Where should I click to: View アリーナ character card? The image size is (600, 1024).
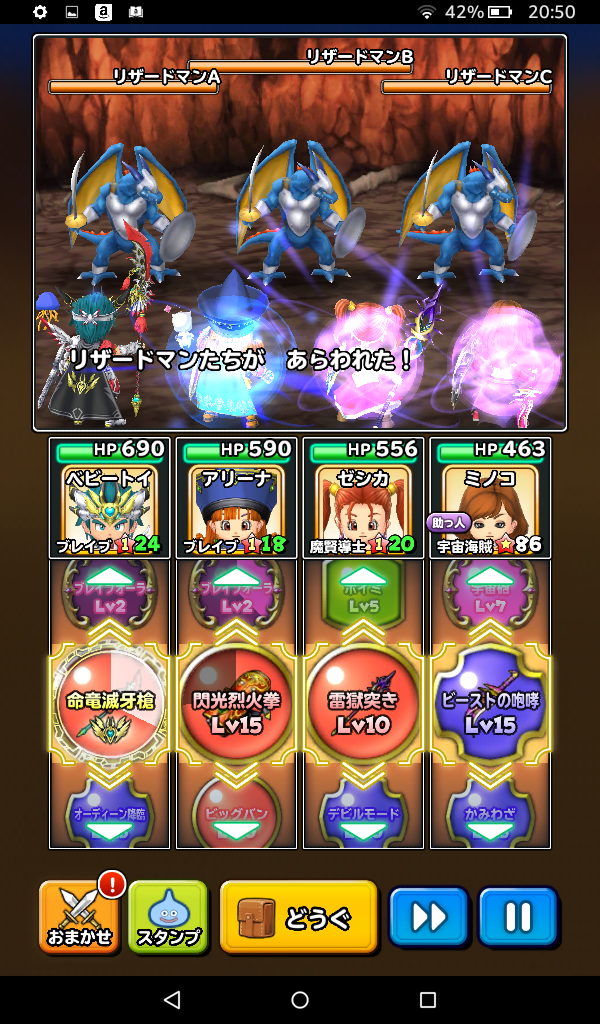pyautogui.click(x=236, y=498)
